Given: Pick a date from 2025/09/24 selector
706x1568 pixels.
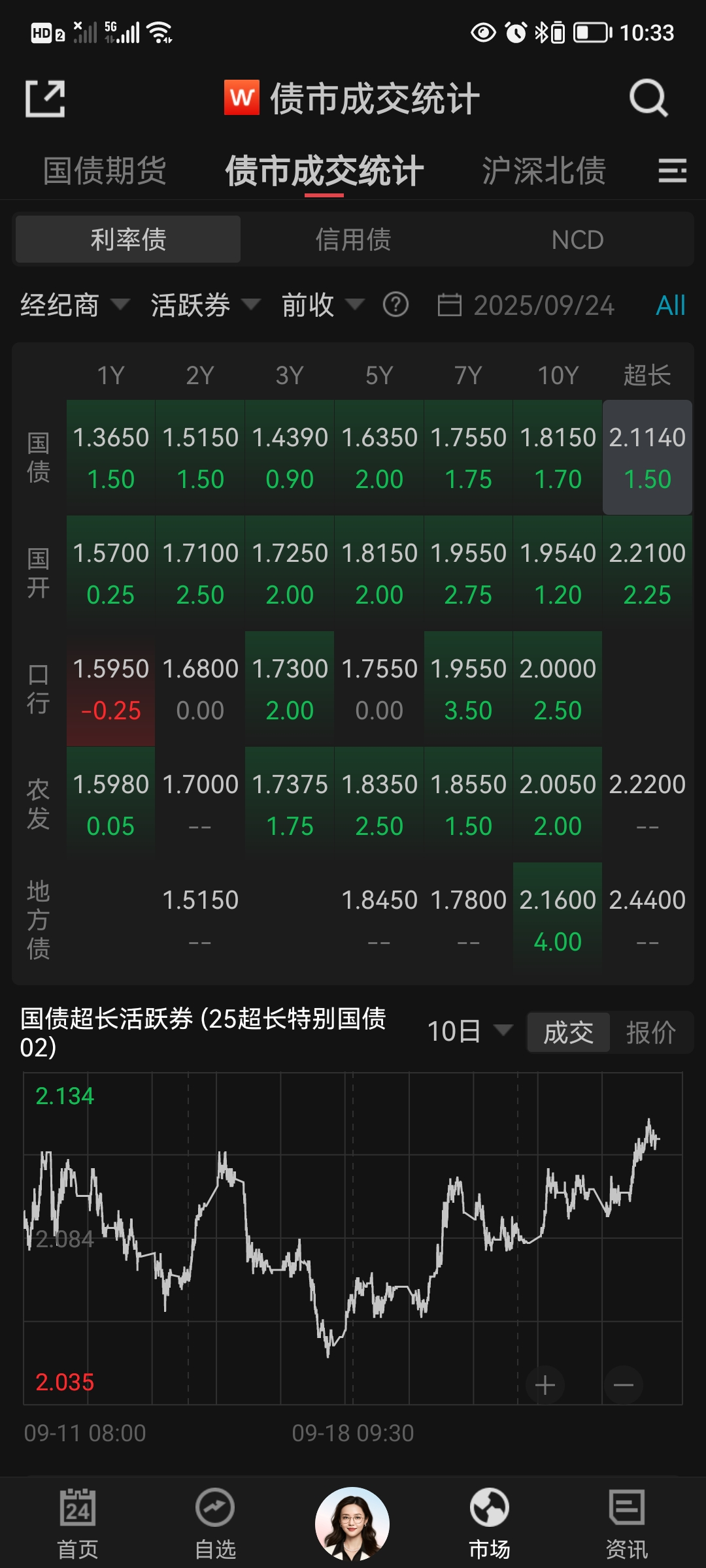Looking at the screenshot, I should pos(526,305).
